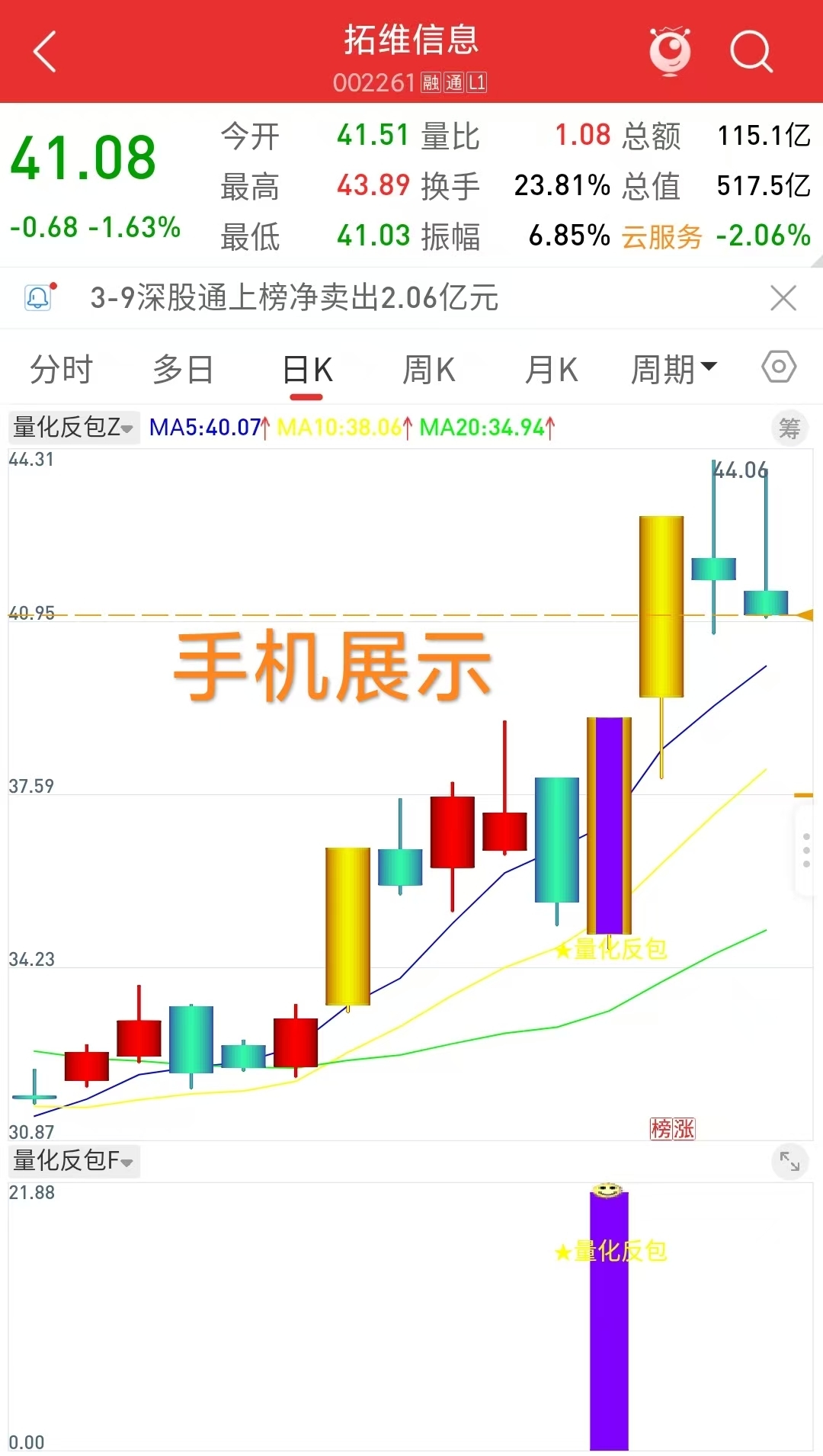
Task: Tap the 榜涨 marker on the chart
Action: [x=672, y=1128]
